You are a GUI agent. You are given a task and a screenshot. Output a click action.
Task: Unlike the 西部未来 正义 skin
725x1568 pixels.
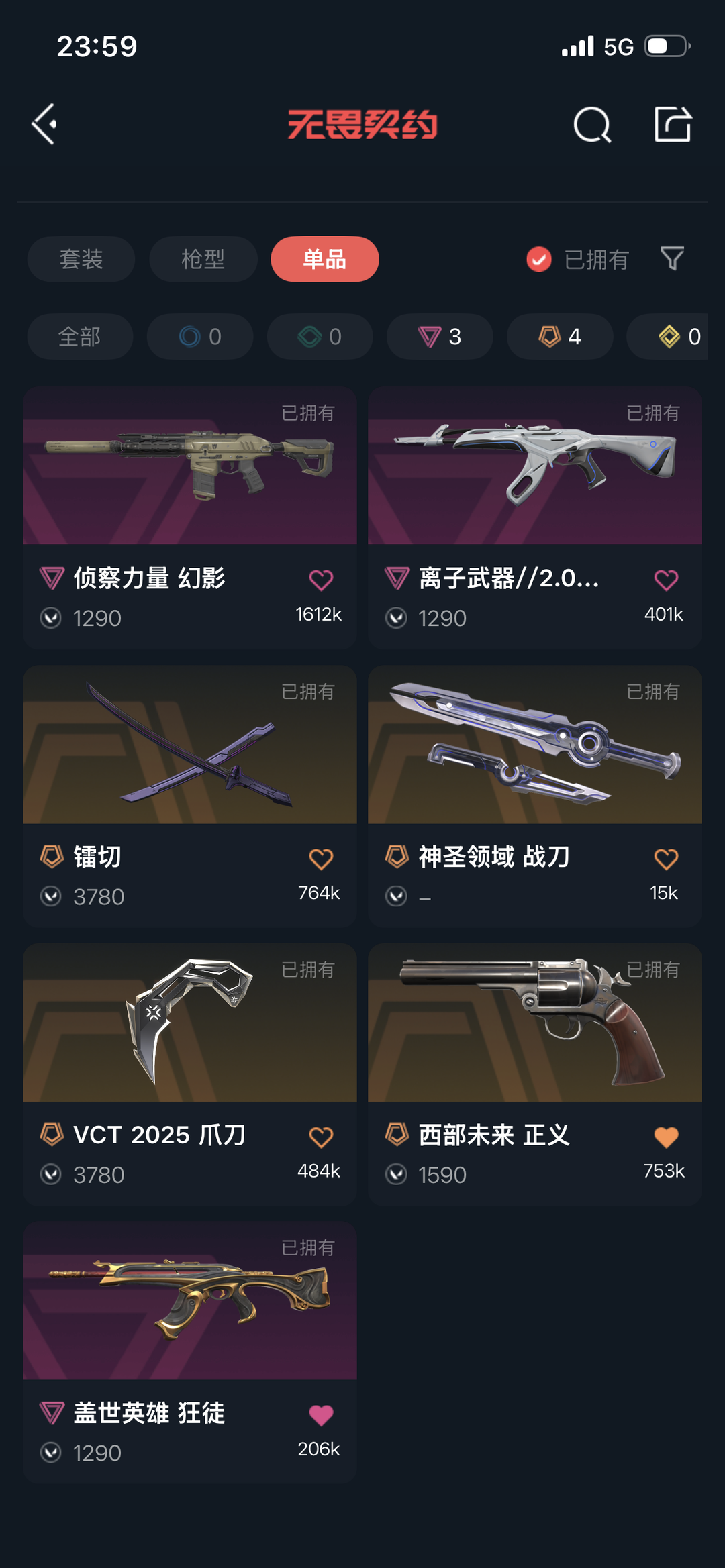click(666, 1137)
